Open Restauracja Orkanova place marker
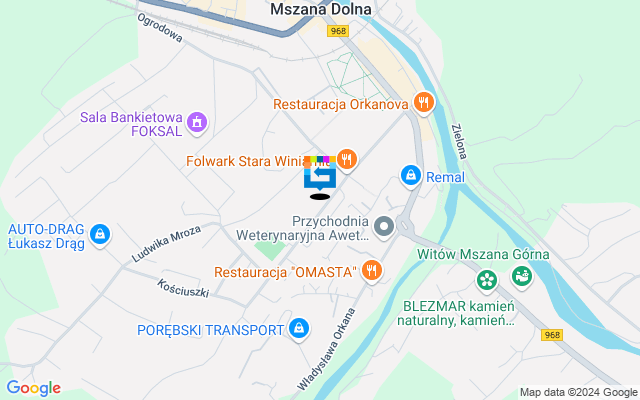Viewport: 640px width, 400px height. pos(424,101)
